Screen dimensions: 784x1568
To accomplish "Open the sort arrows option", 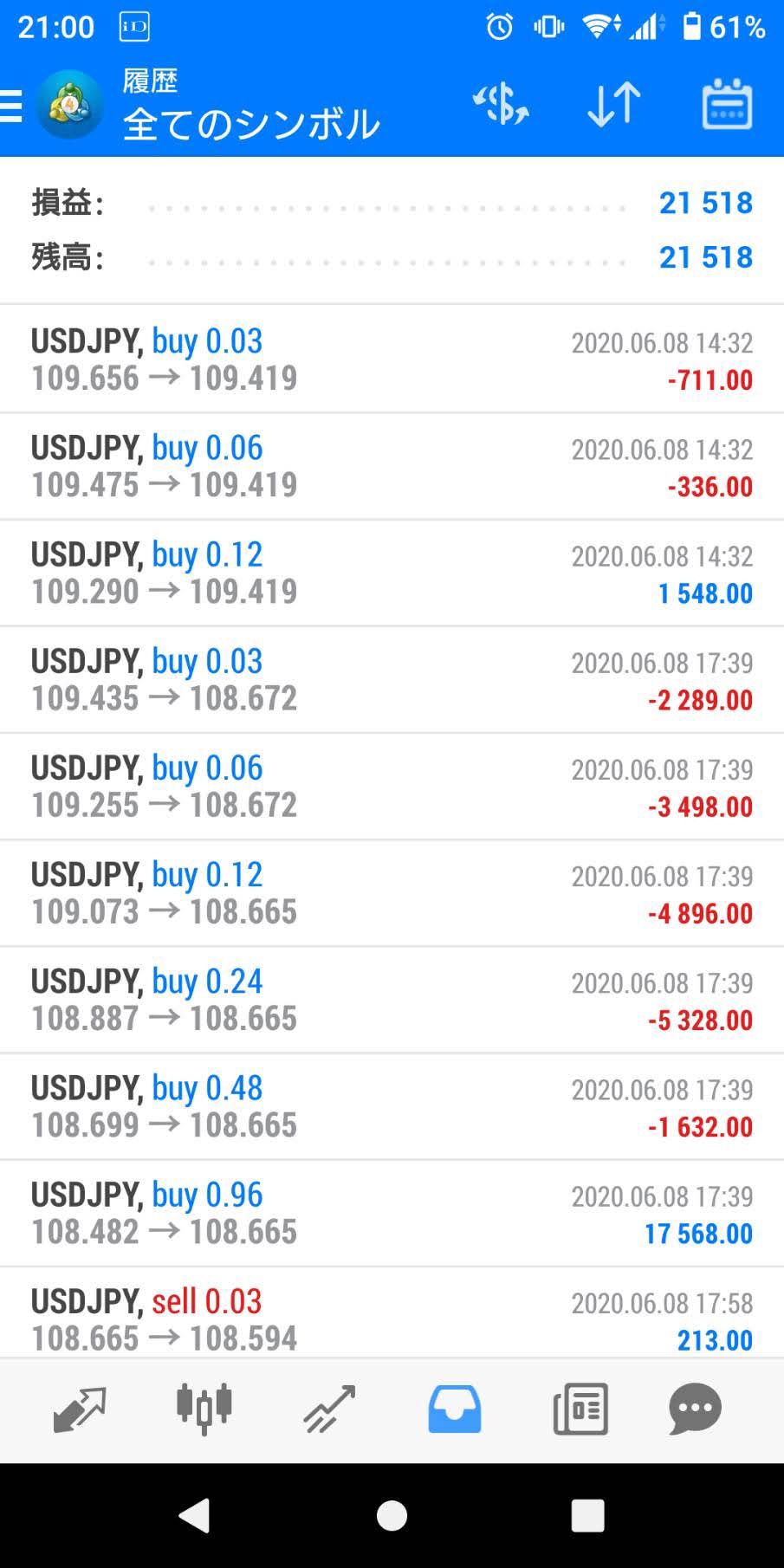I will [x=613, y=105].
